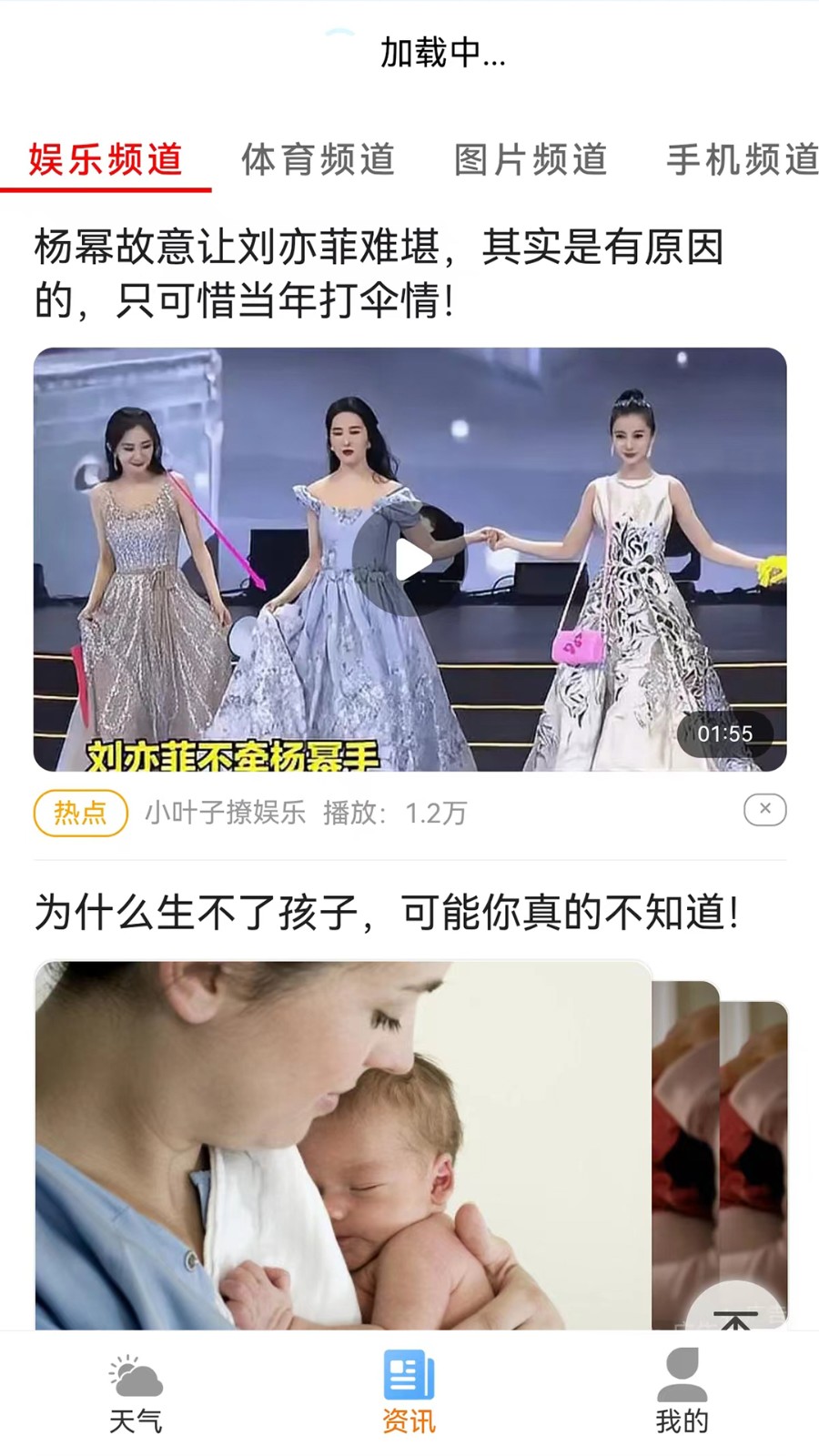Play the 杨幂 and 刘亦菲 video
The width and height of the screenshot is (819, 1456).
(x=409, y=560)
